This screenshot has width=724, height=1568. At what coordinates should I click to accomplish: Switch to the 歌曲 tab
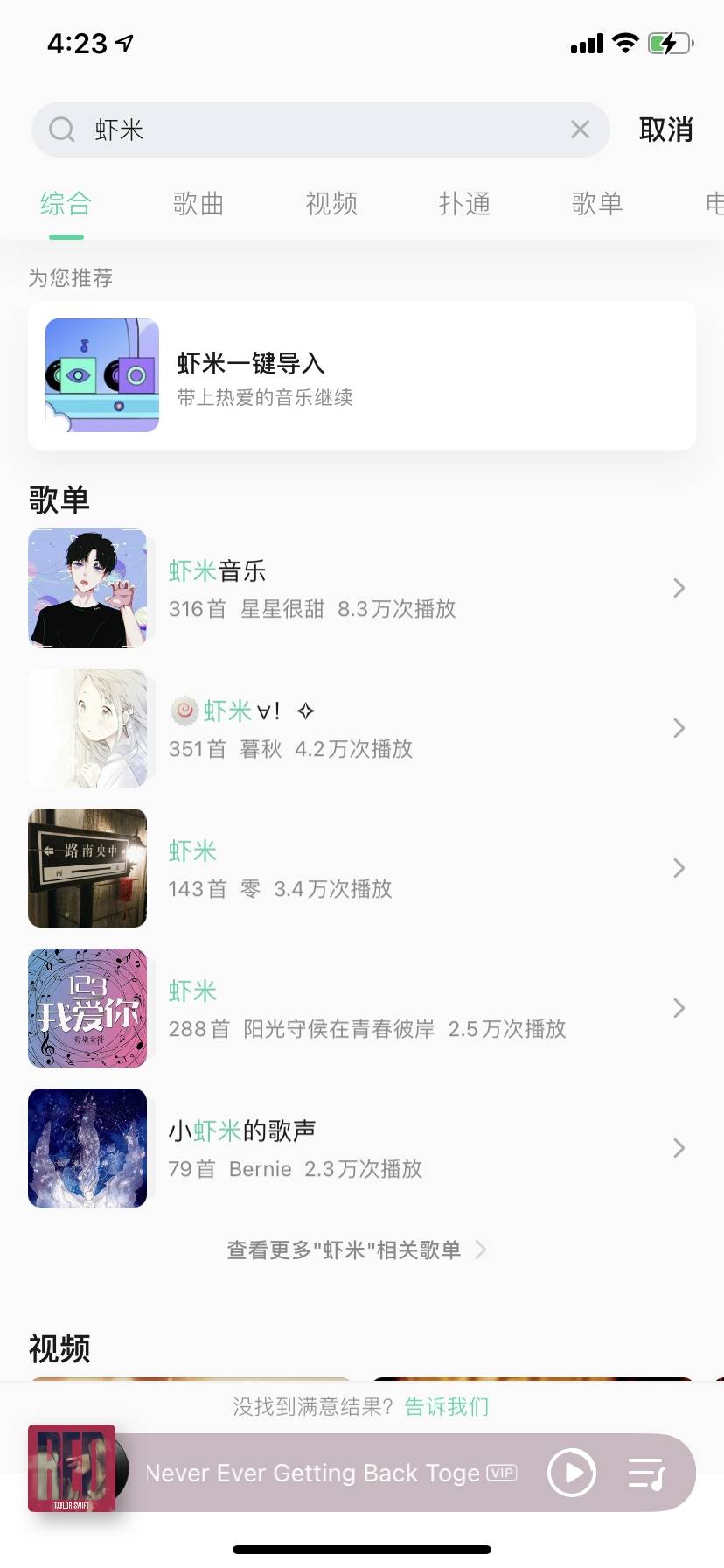[x=198, y=204]
